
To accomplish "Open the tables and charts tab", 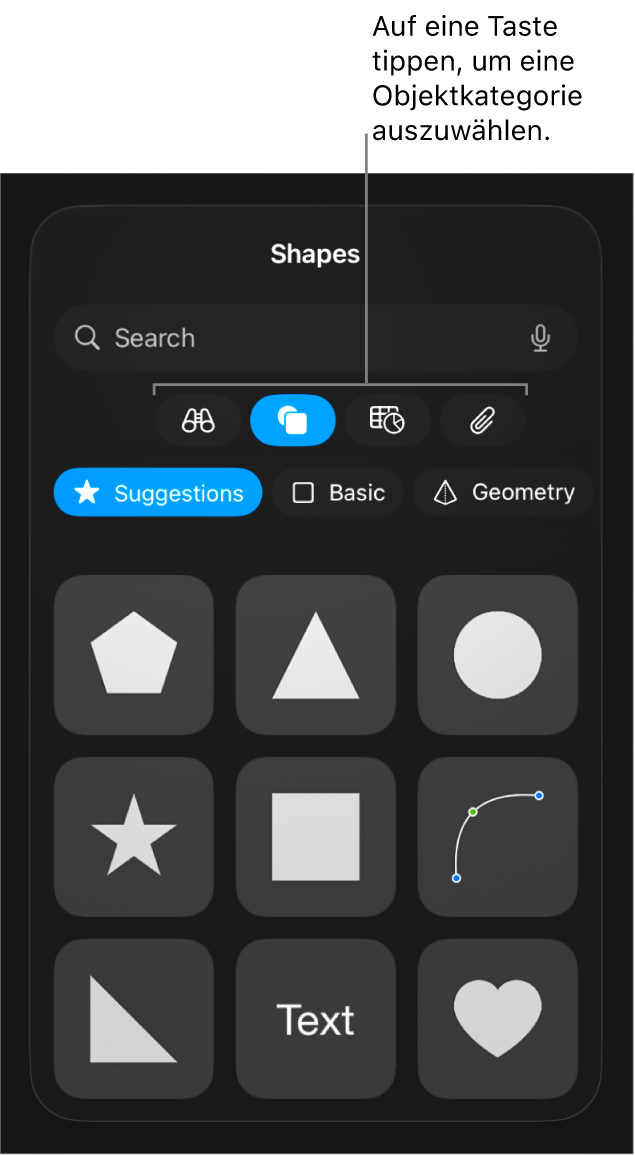I will point(387,420).
